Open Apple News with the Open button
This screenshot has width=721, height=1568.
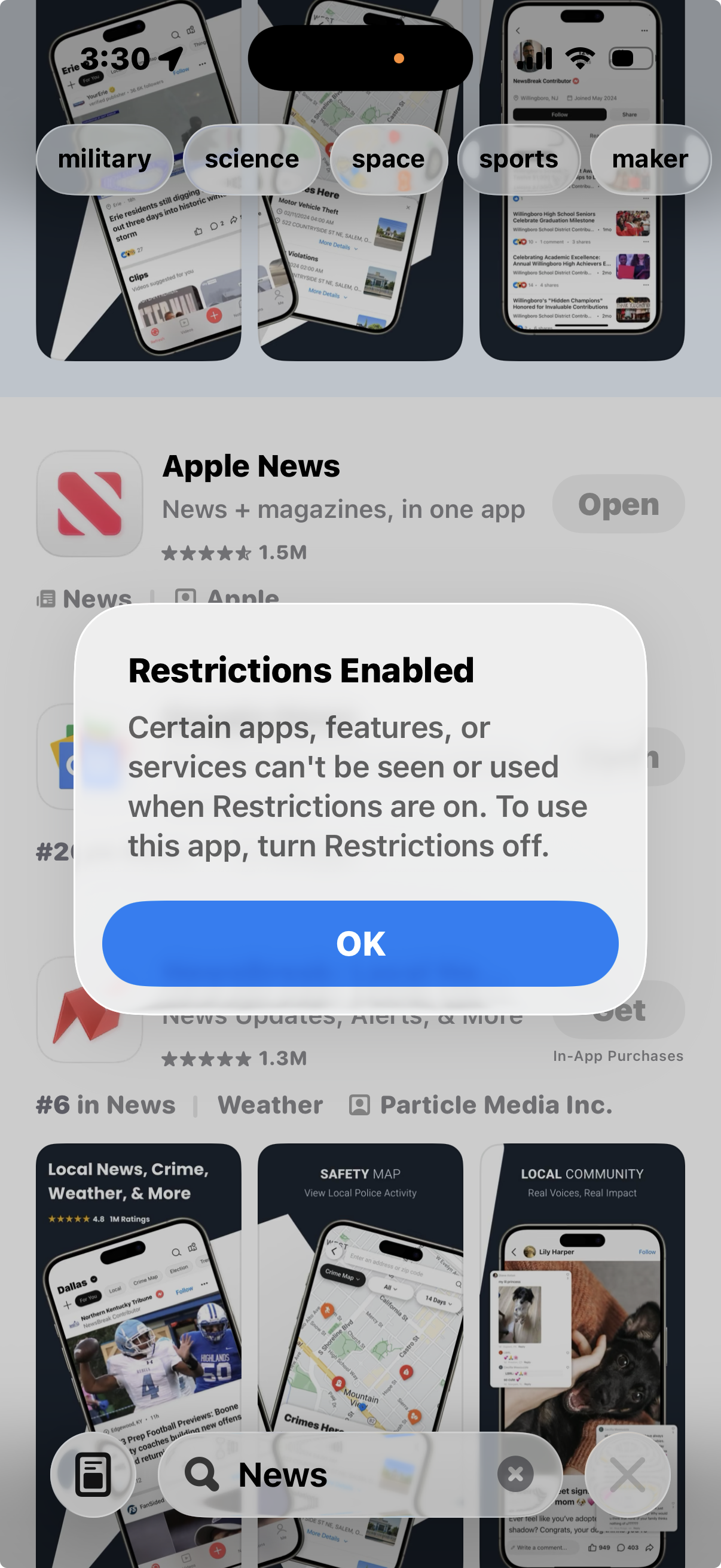click(618, 504)
